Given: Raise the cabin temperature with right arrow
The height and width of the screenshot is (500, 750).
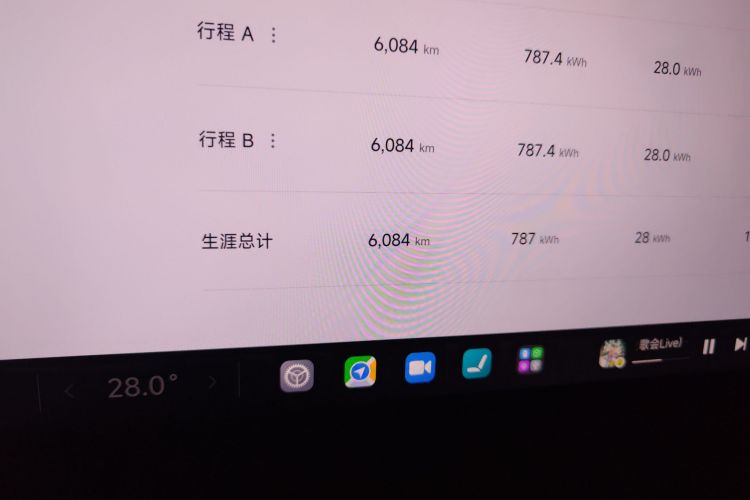Looking at the screenshot, I should (212, 382).
